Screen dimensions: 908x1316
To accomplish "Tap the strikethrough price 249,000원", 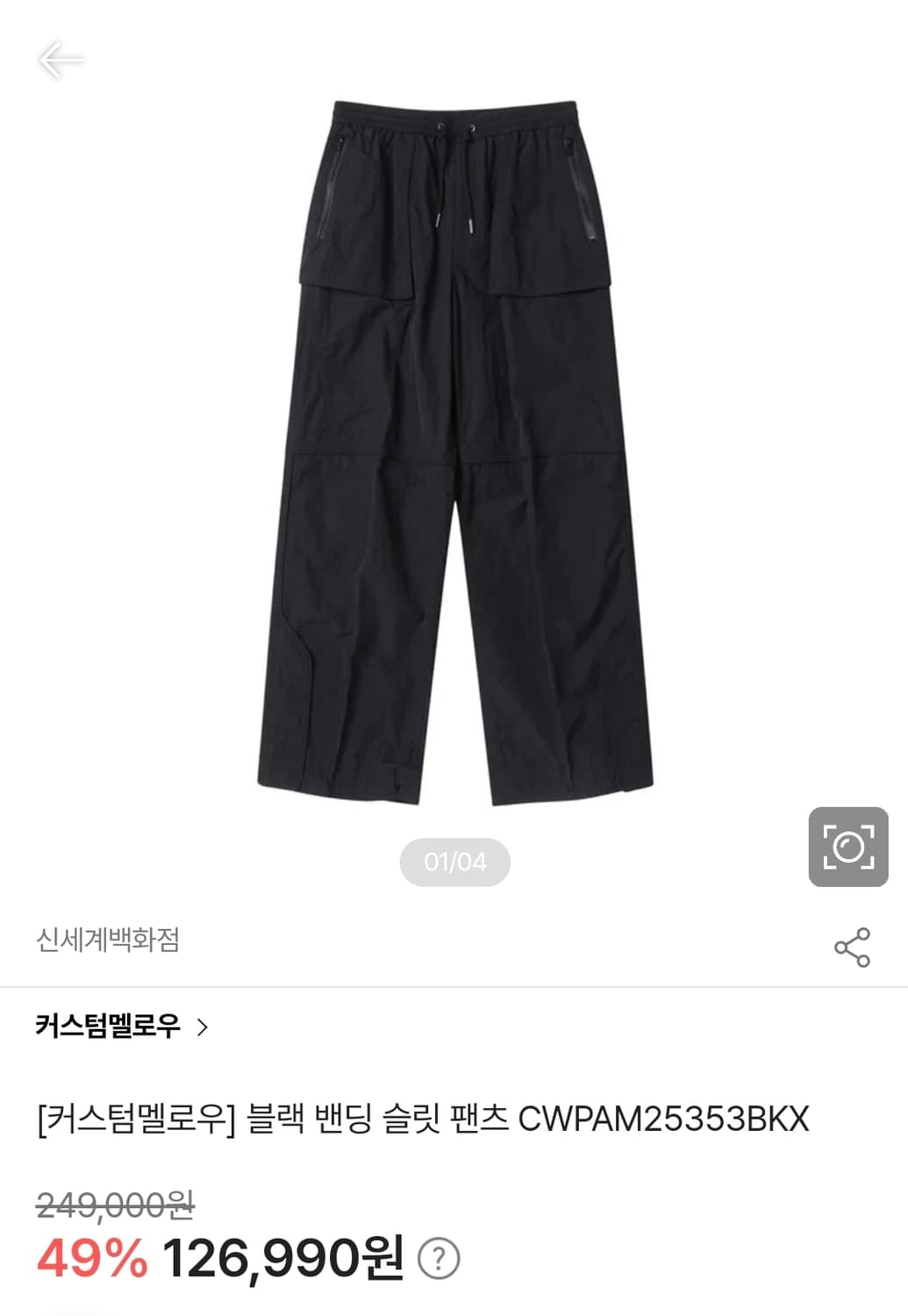I will pos(110,1205).
